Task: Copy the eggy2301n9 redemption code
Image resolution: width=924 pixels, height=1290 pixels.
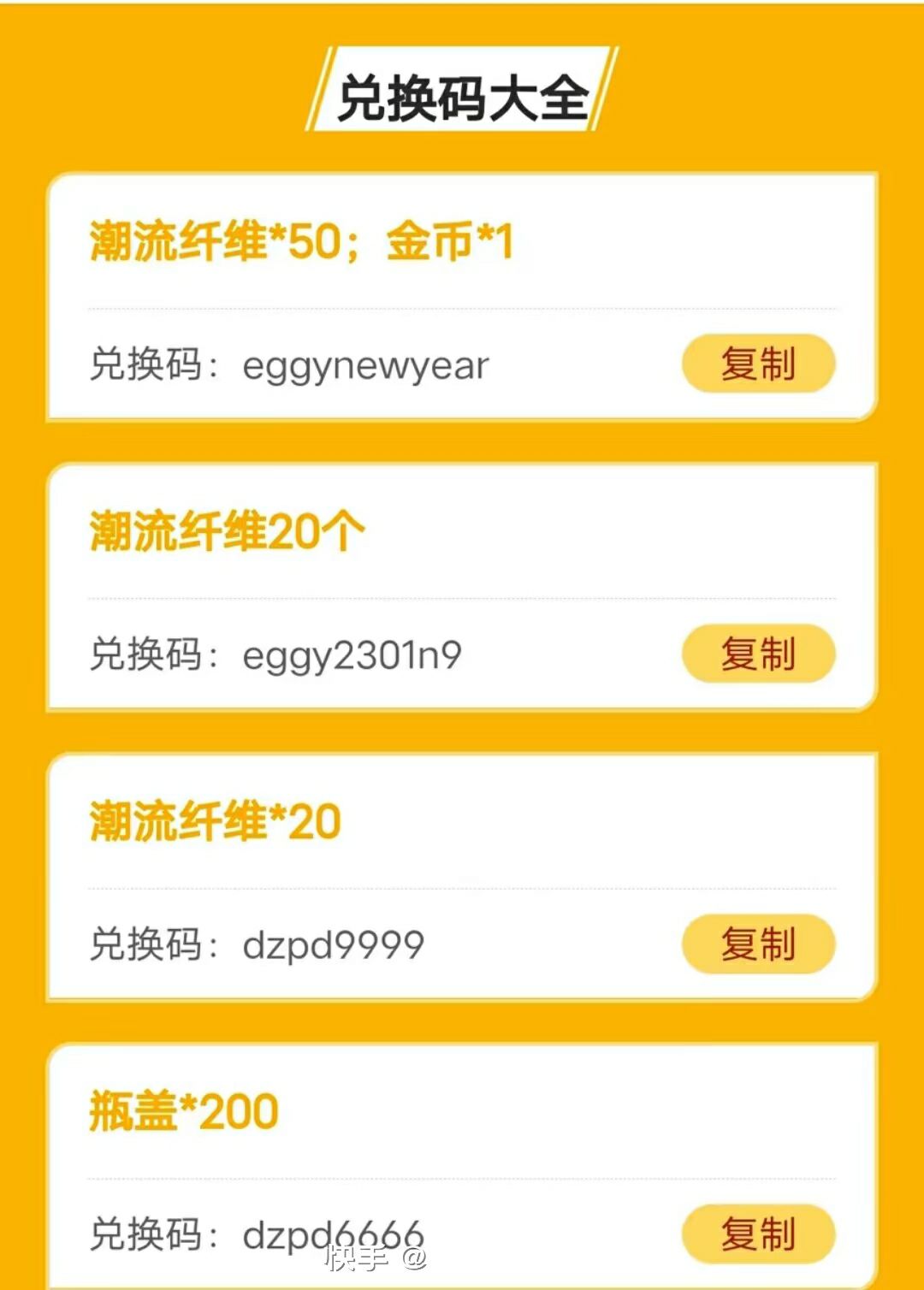Action: (758, 654)
